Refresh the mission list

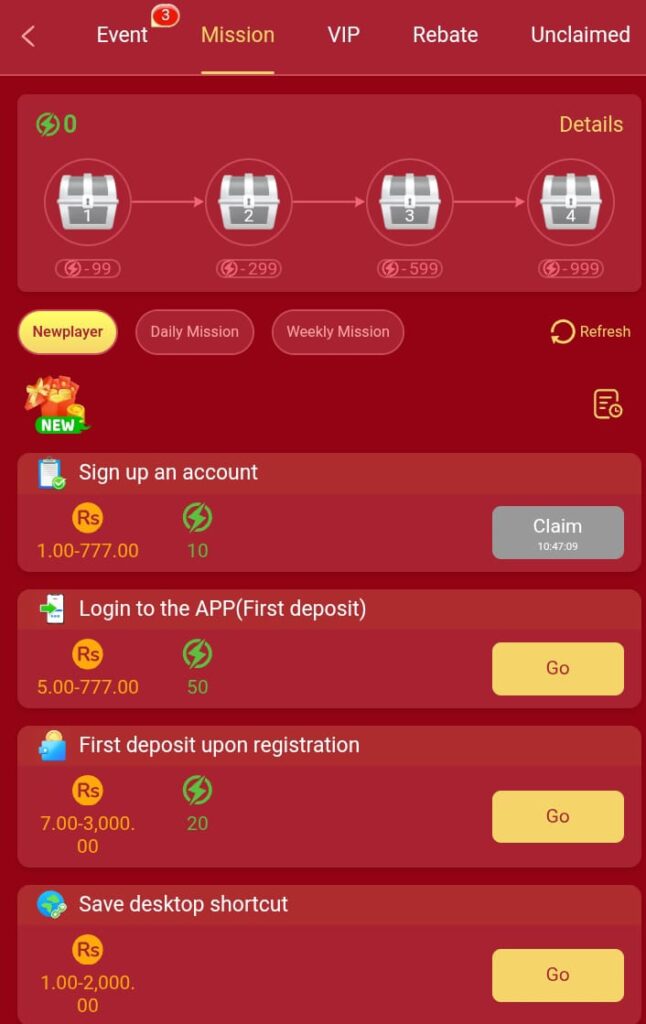590,332
